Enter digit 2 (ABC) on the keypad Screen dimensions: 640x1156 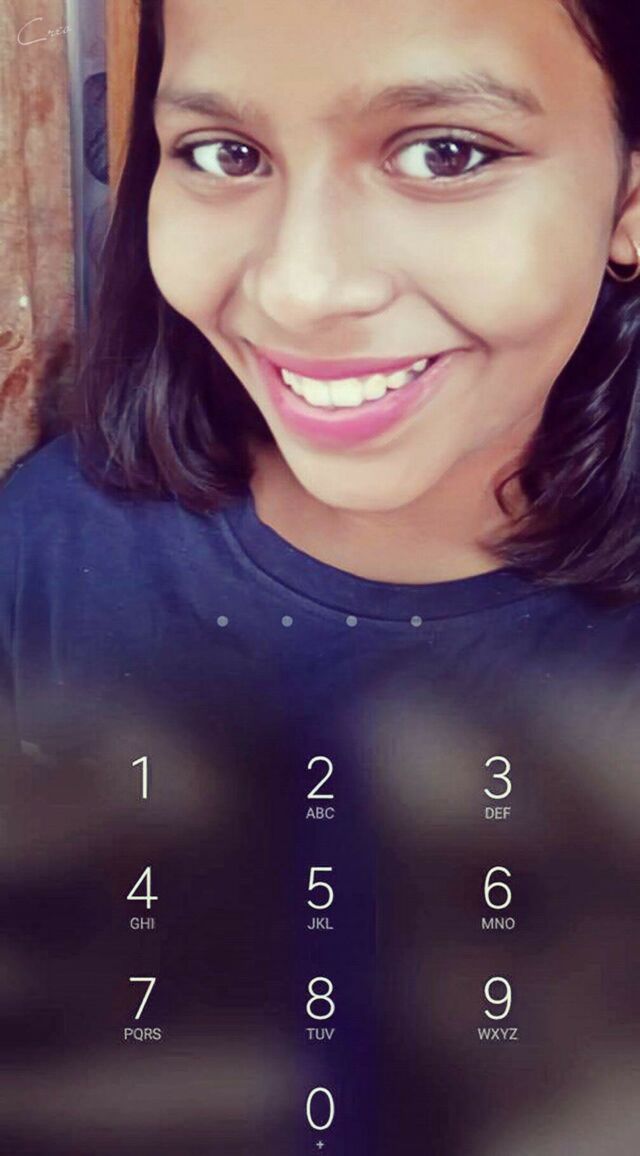click(320, 786)
